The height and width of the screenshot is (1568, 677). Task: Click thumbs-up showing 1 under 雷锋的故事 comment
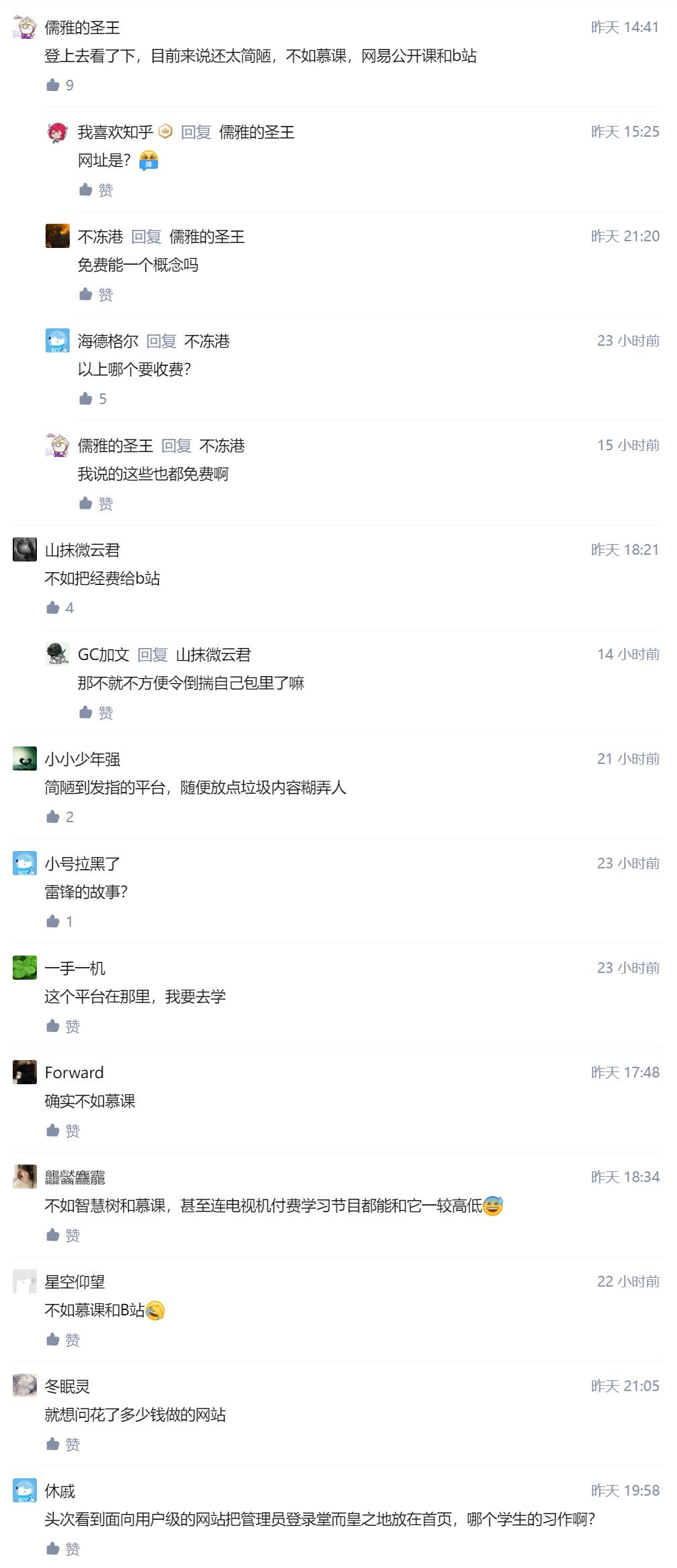coord(54,921)
